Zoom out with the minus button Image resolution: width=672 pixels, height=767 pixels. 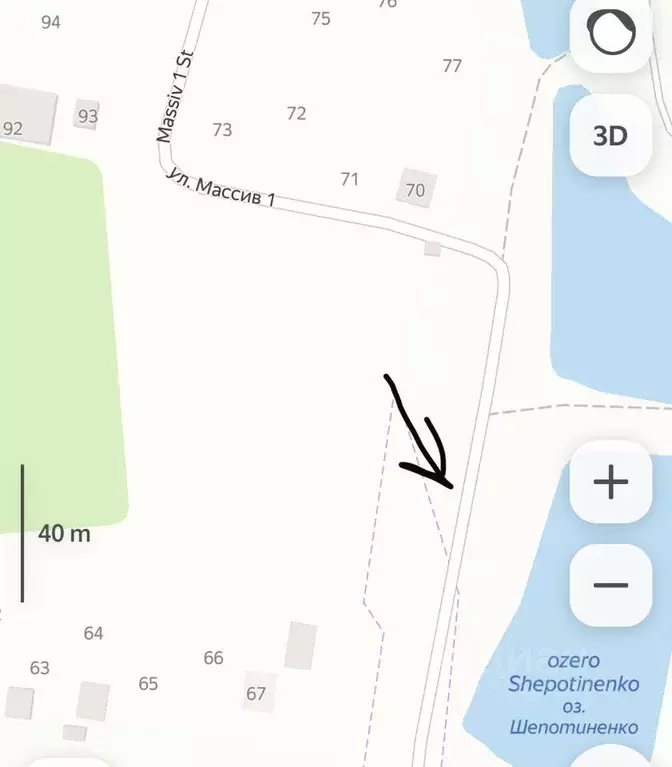tap(610, 585)
